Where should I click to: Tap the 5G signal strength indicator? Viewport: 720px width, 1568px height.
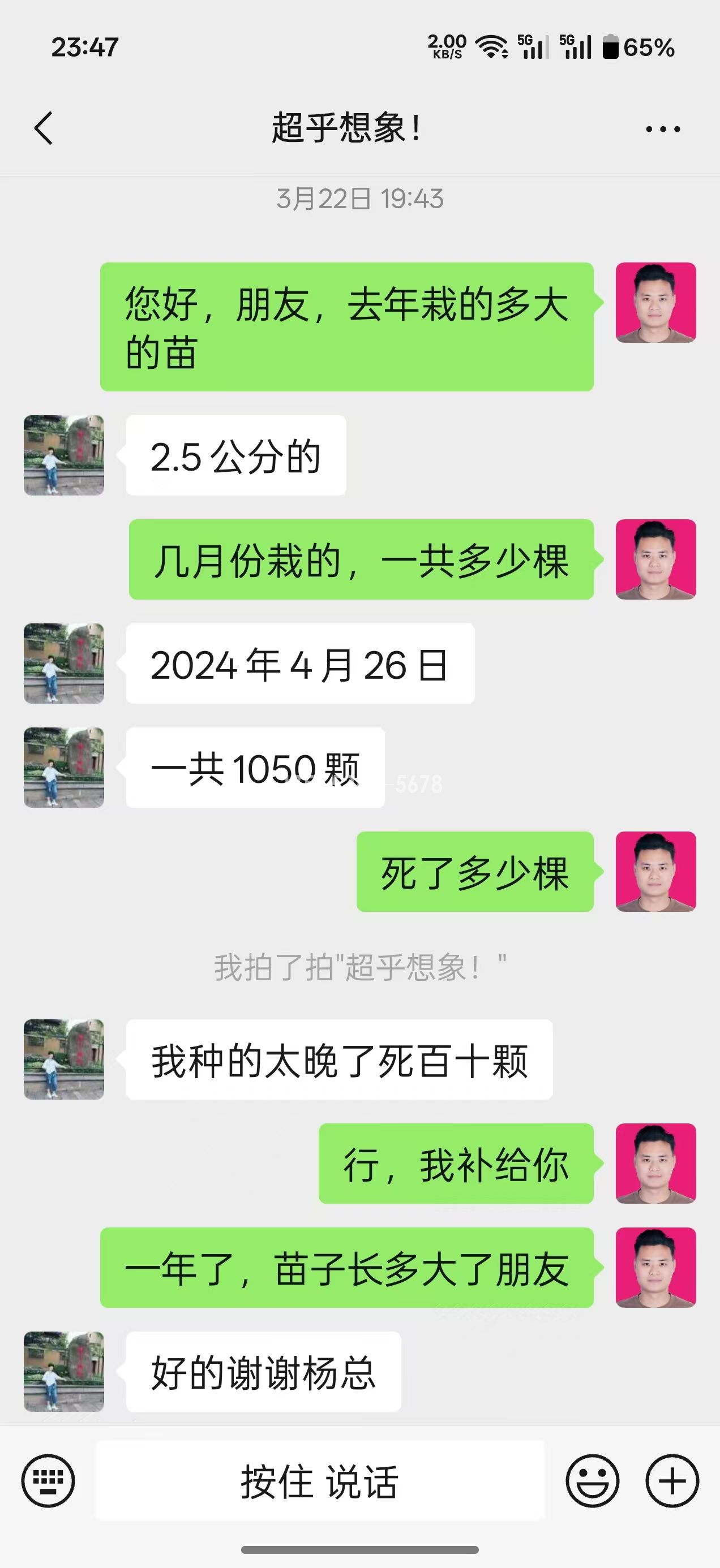pos(533,46)
